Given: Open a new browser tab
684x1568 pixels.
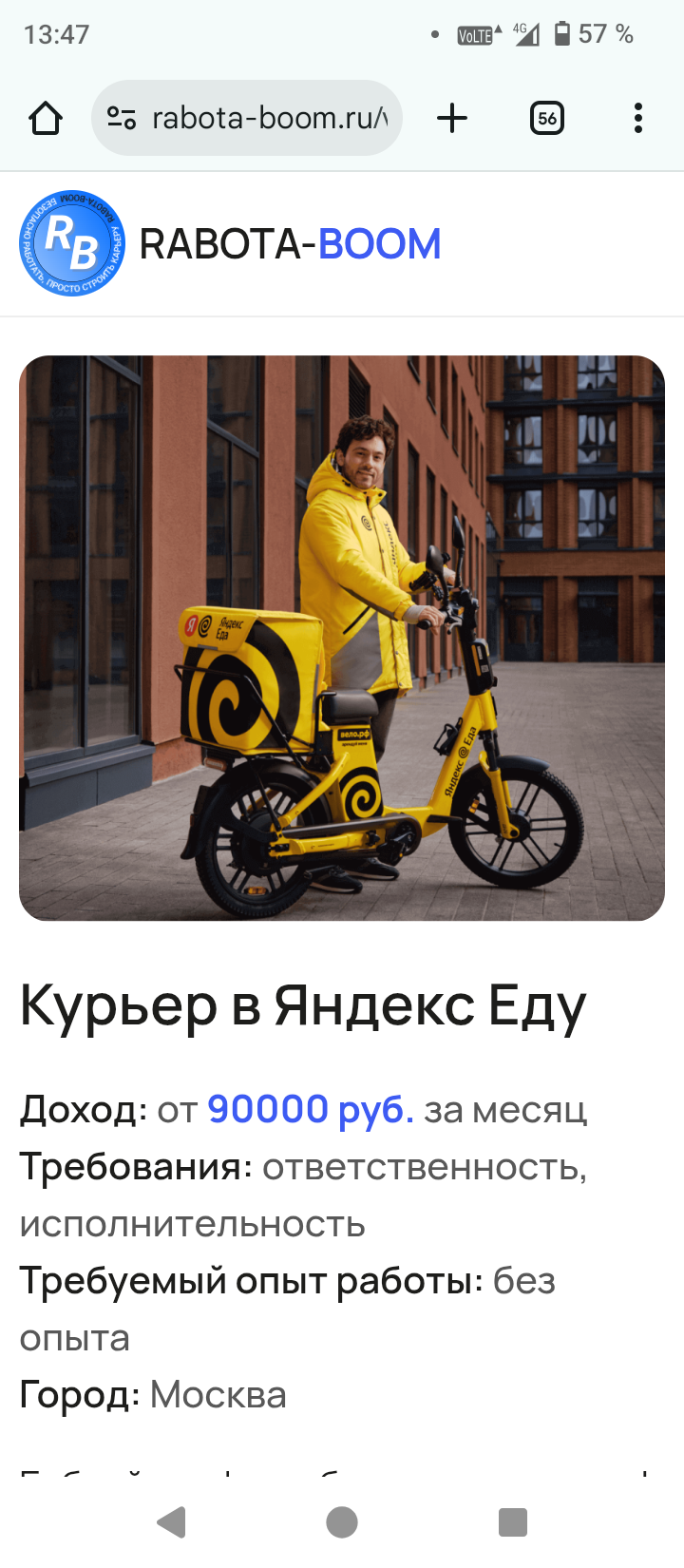Looking at the screenshot, I should click(x=452, y=119).
